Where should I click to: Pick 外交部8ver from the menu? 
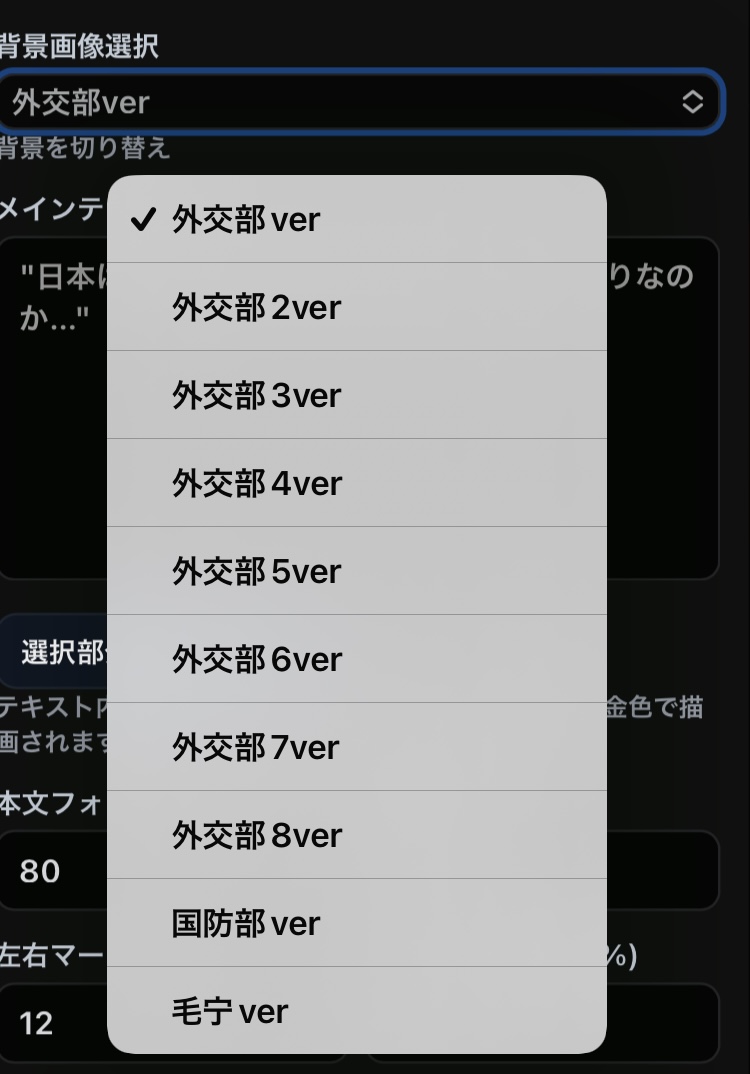coord(356,835)
